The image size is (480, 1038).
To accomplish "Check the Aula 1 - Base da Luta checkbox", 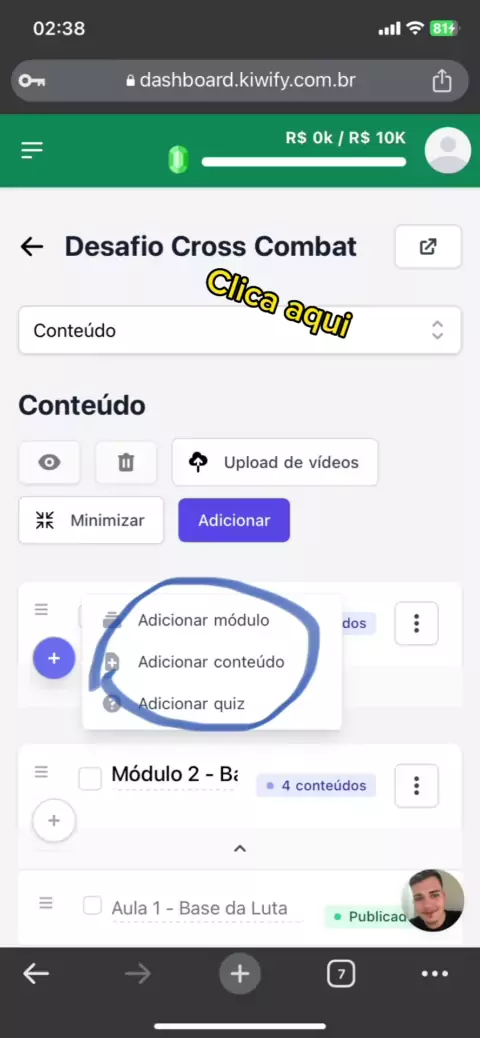I will [x=93, y=906].
